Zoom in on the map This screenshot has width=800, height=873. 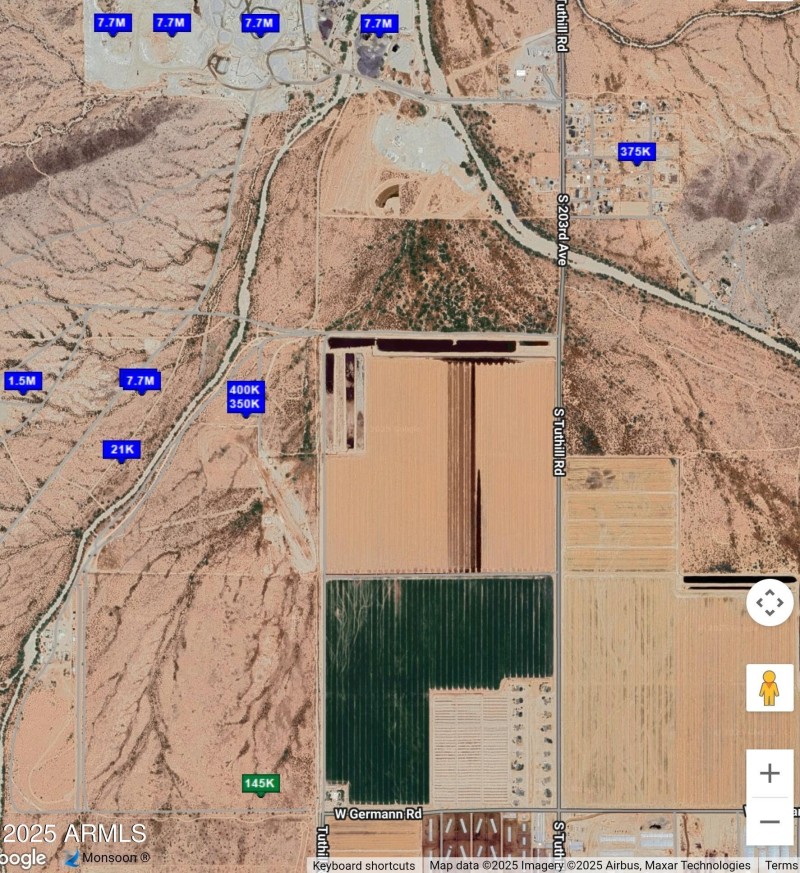pyautogui.click(x=769, y=772)
